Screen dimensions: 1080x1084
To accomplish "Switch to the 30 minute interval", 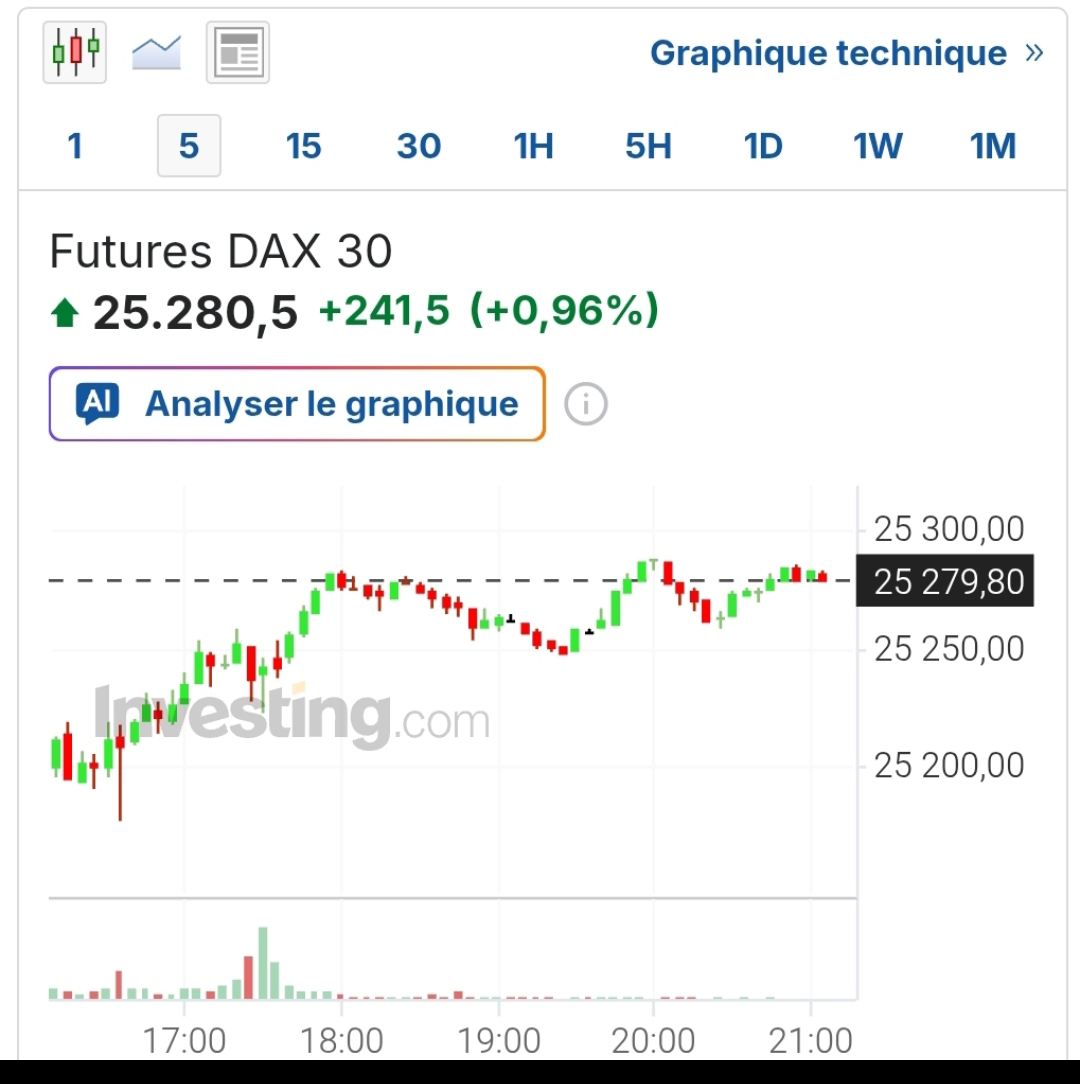I will 419,146.
